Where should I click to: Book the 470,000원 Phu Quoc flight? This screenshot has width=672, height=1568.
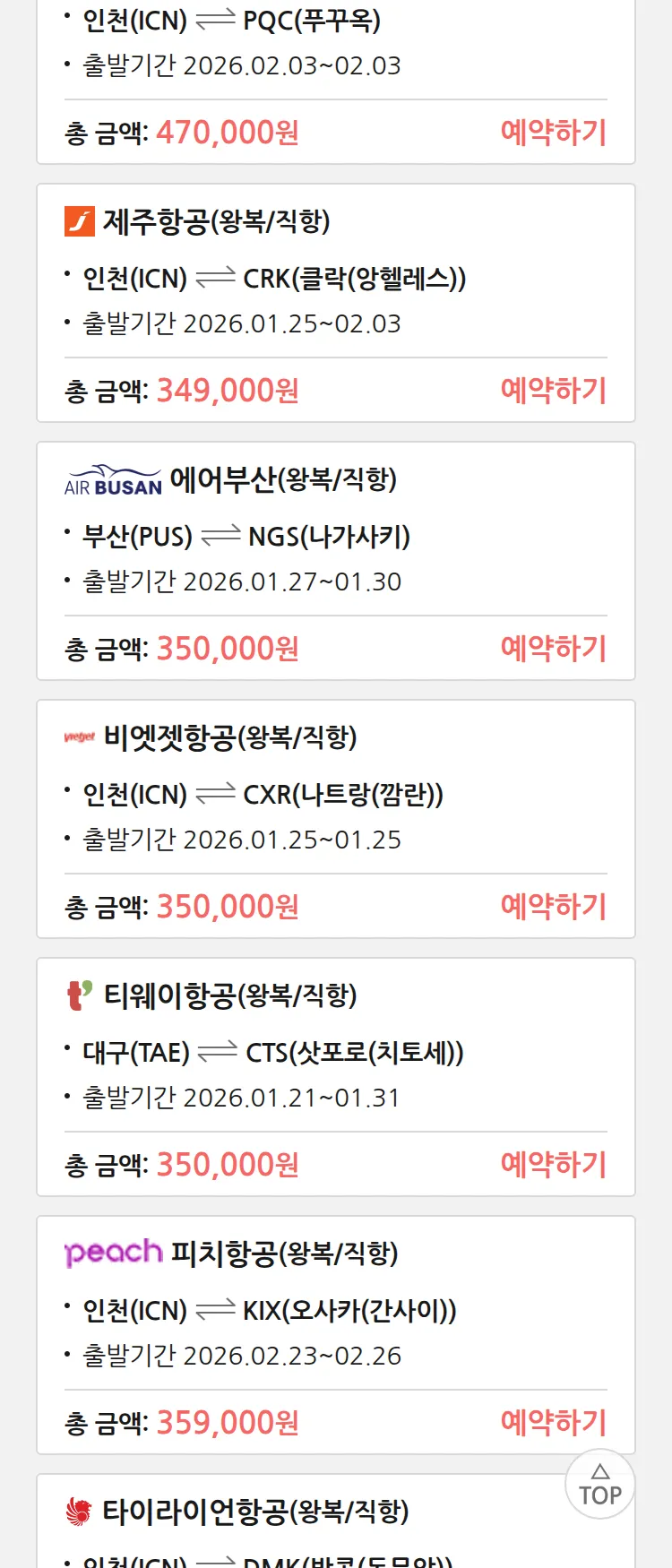(x=553, y=133)
